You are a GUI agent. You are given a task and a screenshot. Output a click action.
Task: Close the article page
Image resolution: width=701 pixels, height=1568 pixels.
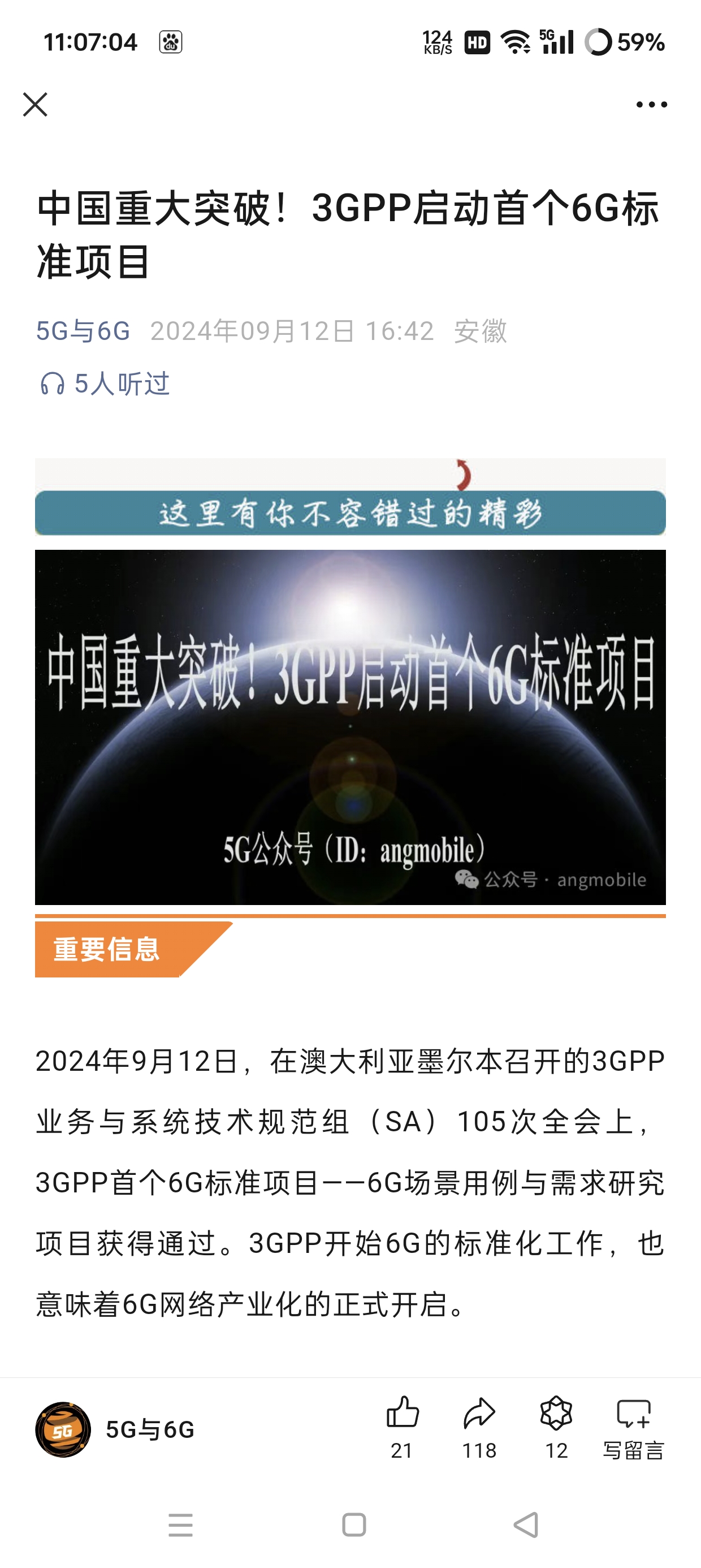(x=35, y=105)
